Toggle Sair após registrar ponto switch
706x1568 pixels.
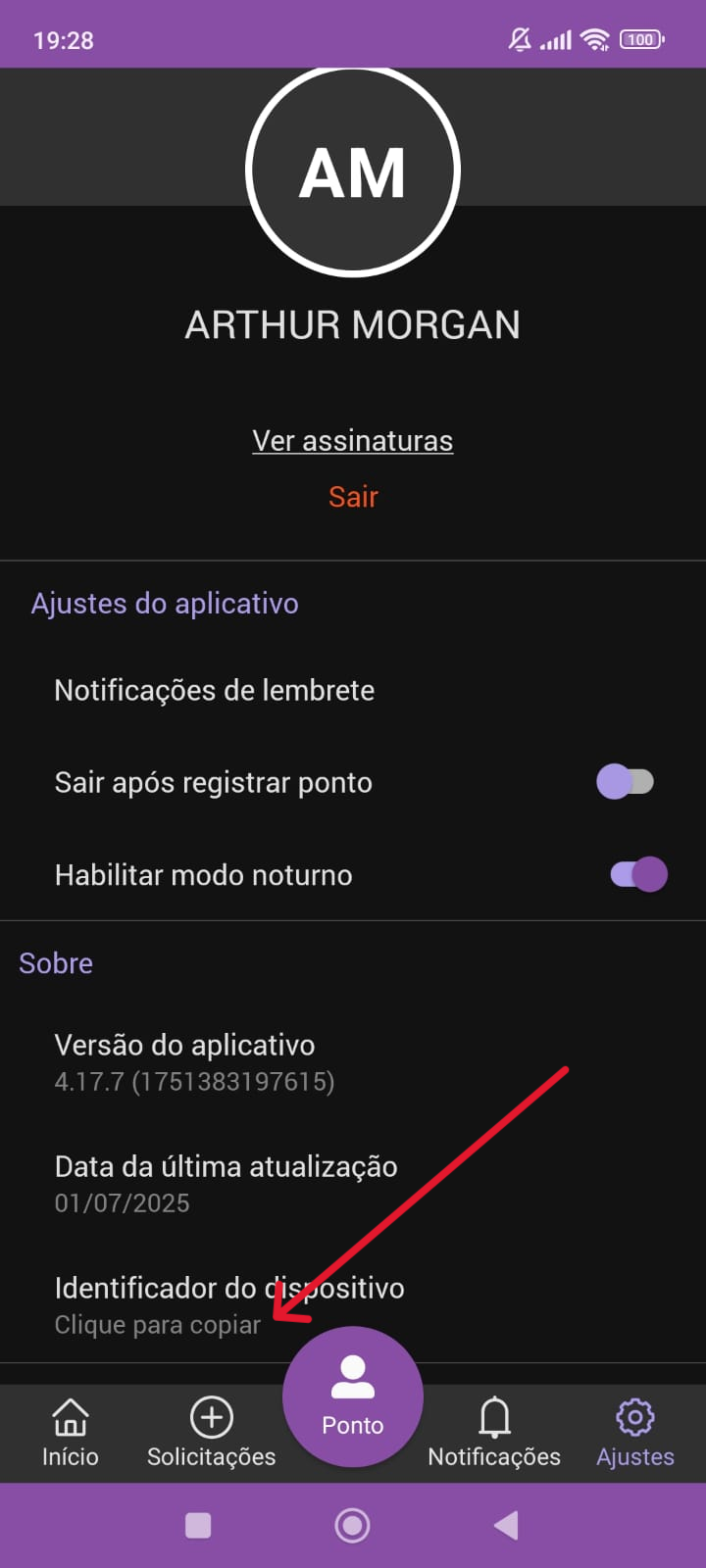[x=625, y=782]
